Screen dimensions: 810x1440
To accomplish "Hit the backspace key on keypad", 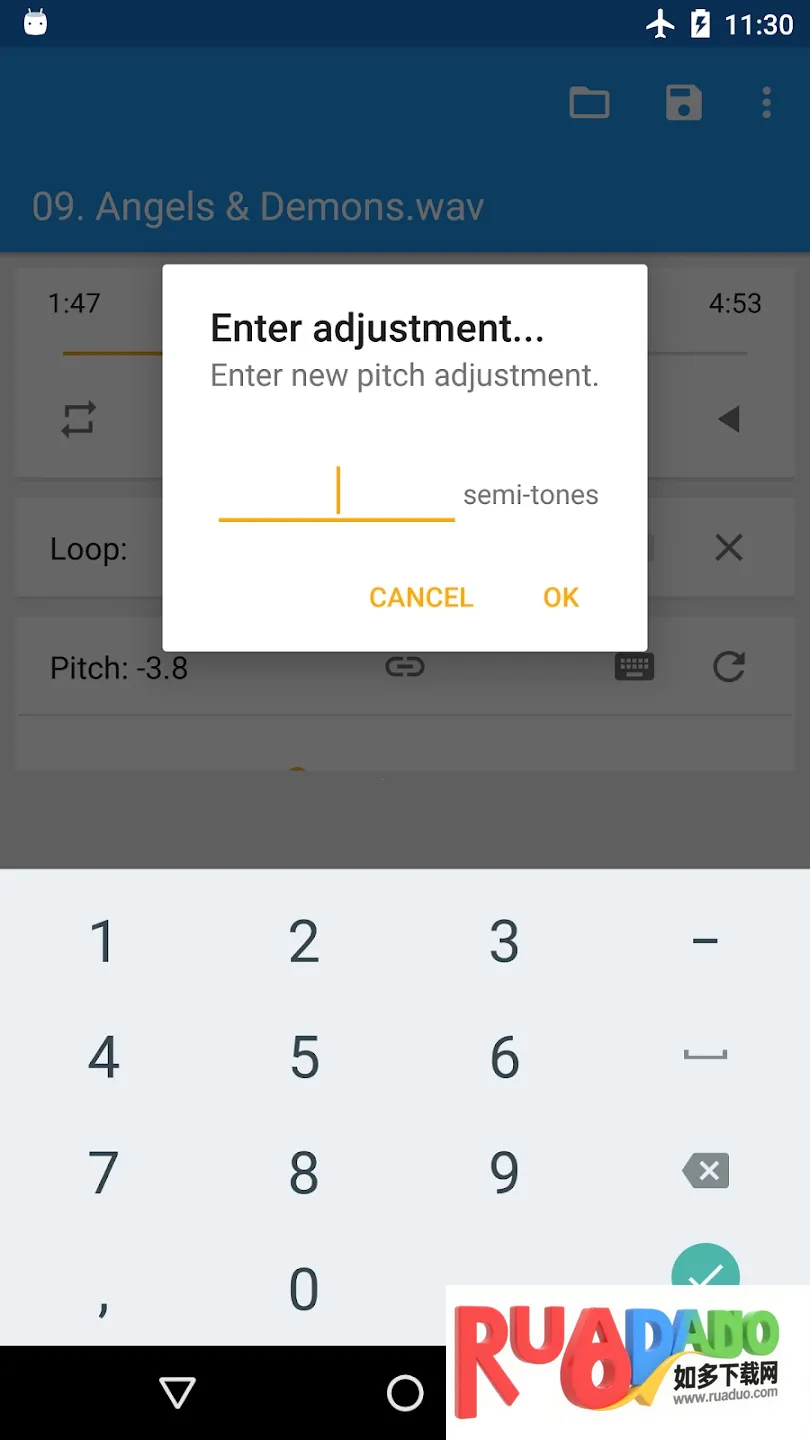I will click(x=705, y=1171).
